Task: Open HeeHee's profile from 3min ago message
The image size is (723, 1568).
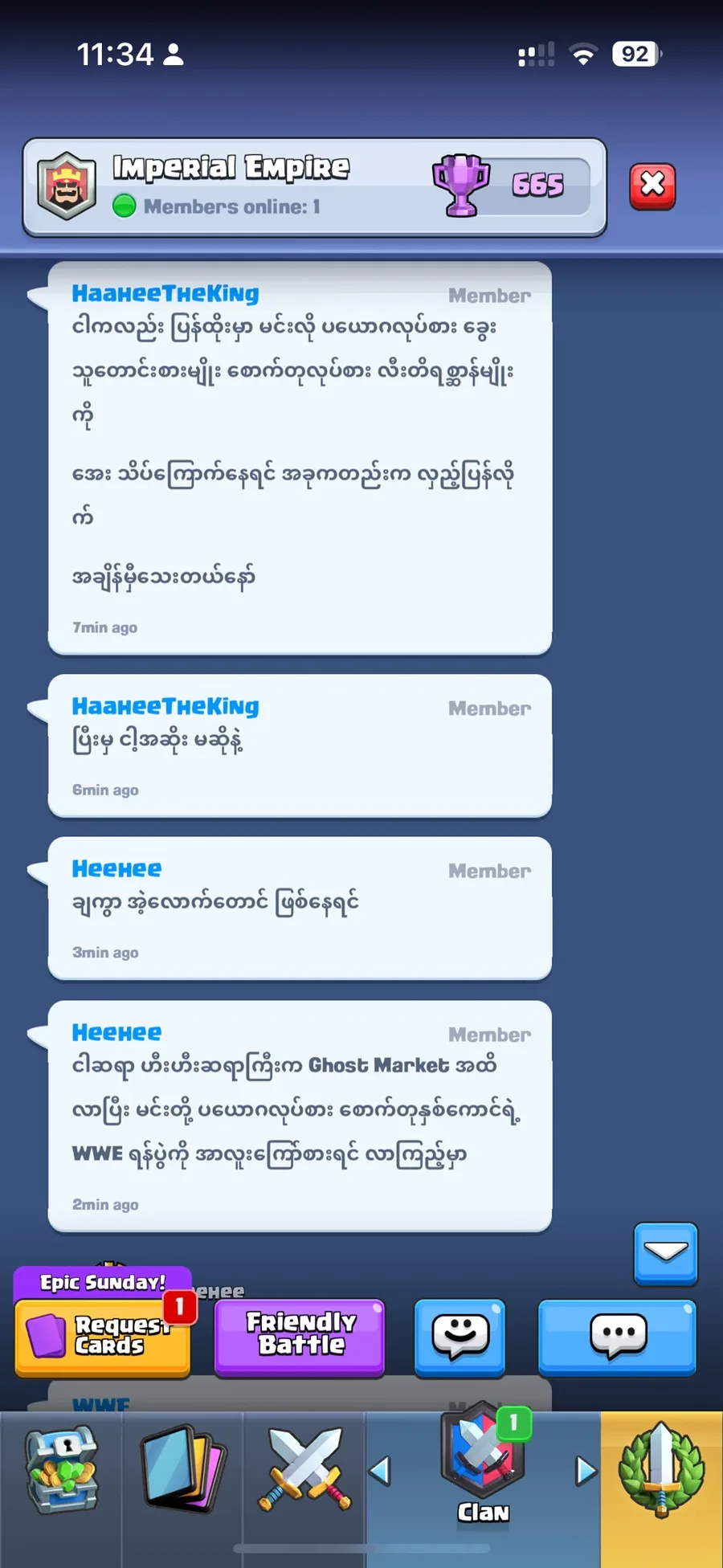Action: (116, 869)
